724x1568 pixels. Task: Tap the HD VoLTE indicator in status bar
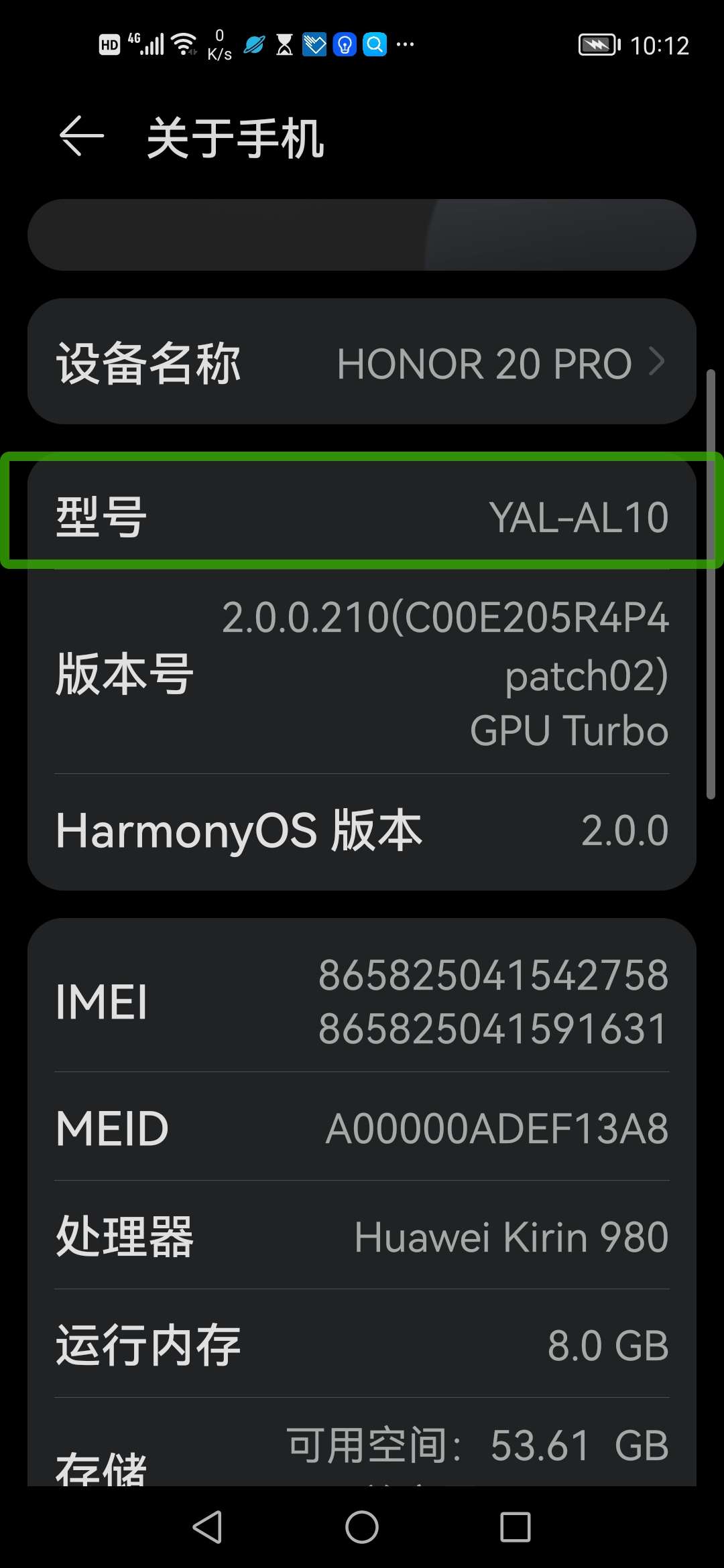tap(109, 43)
